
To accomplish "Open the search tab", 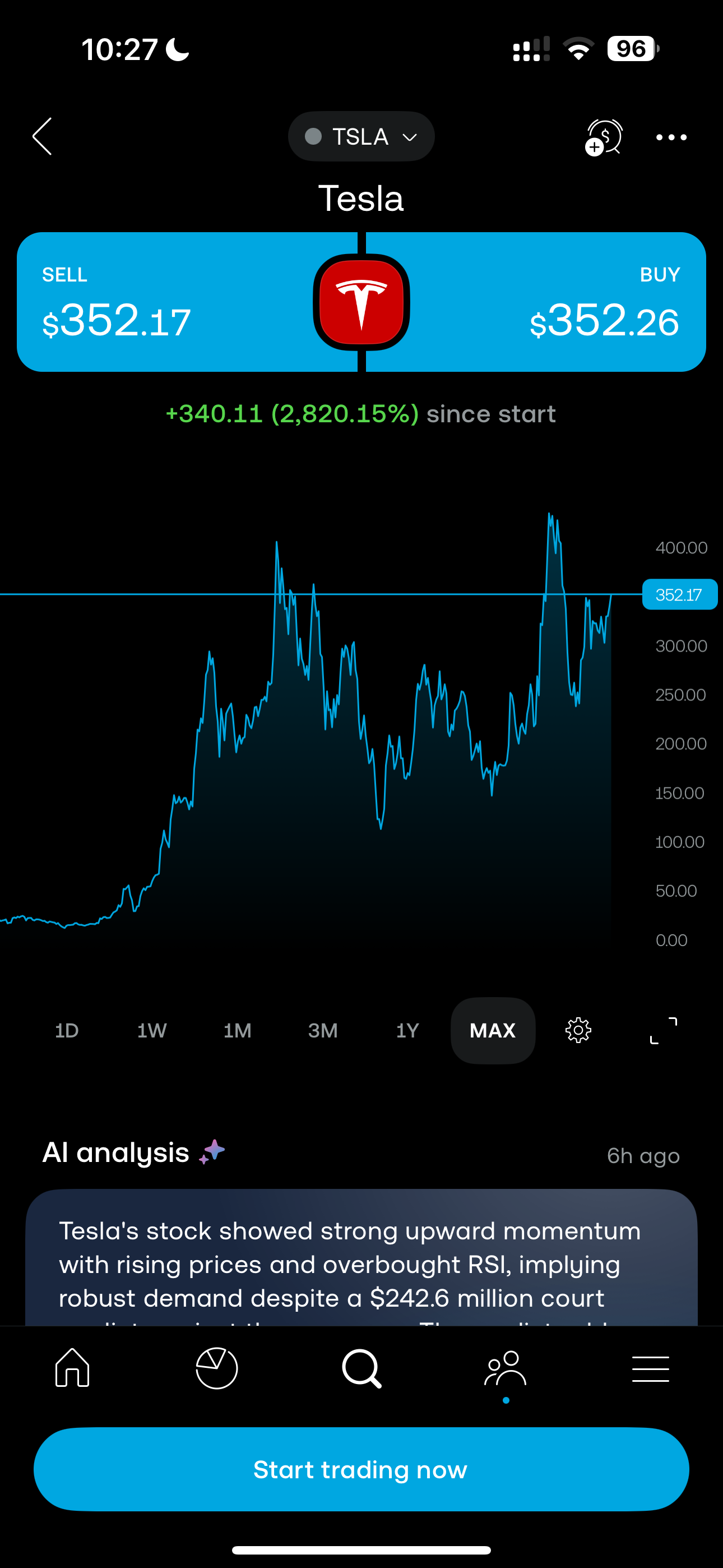I will [361, 1368].
